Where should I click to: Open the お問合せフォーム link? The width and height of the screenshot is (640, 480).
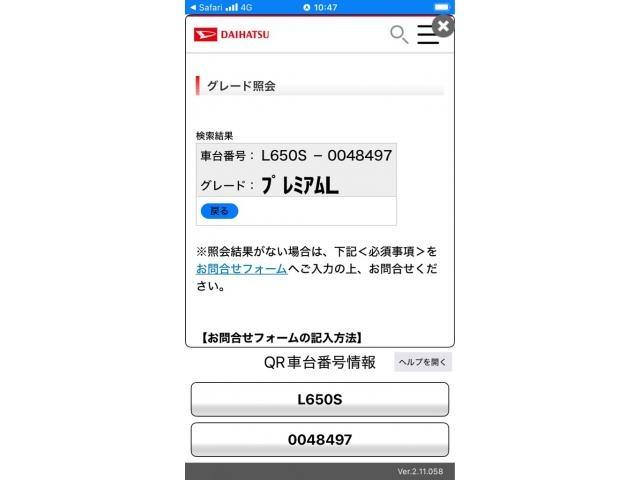[241, 270]
